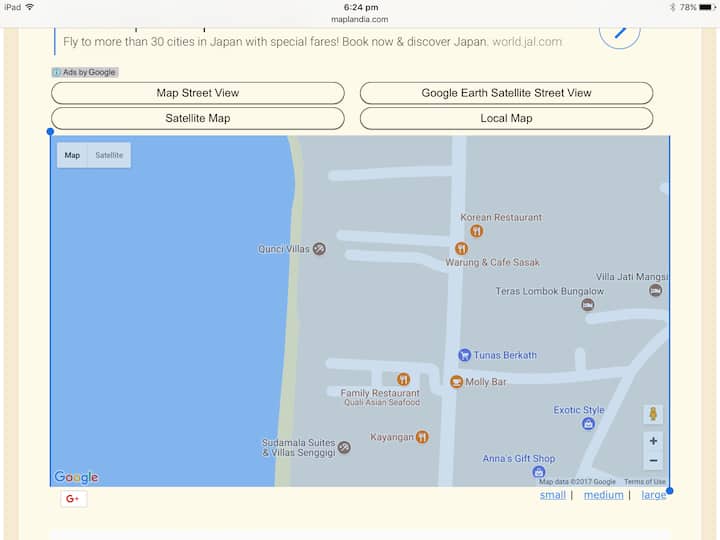Open the Molly Bar marker

pos(456,382)
